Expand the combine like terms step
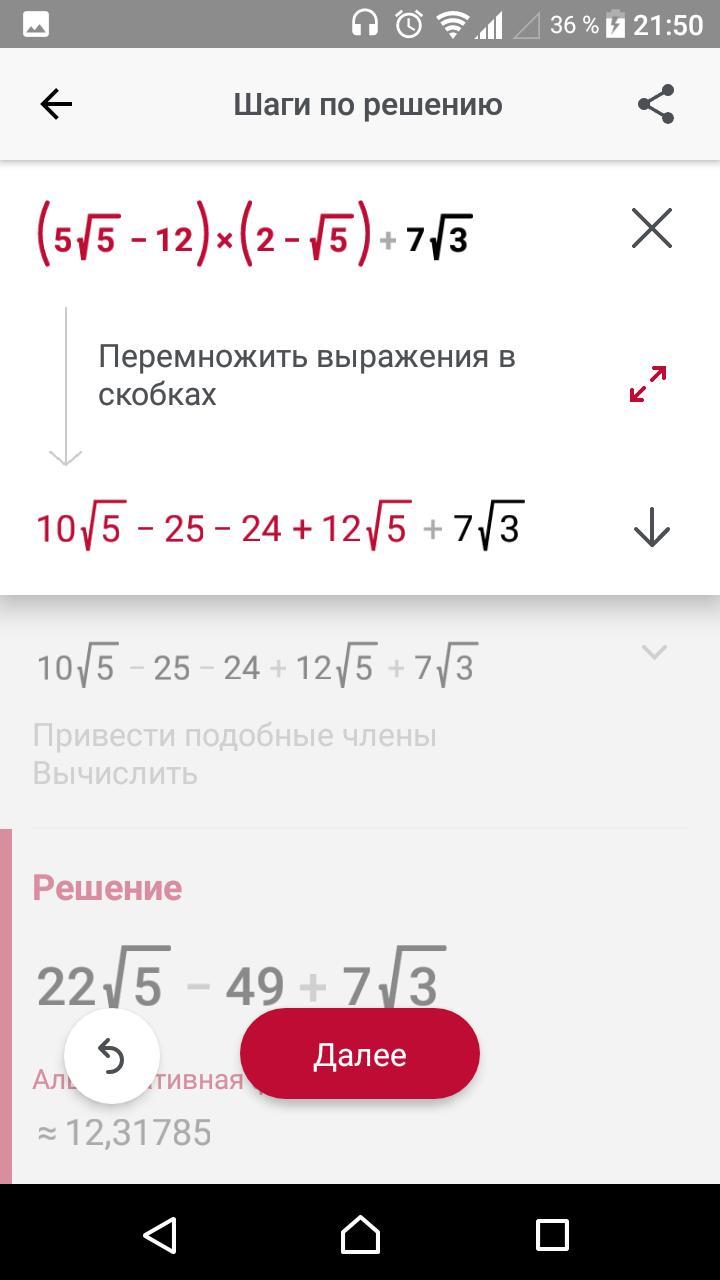 coord(654,653)
